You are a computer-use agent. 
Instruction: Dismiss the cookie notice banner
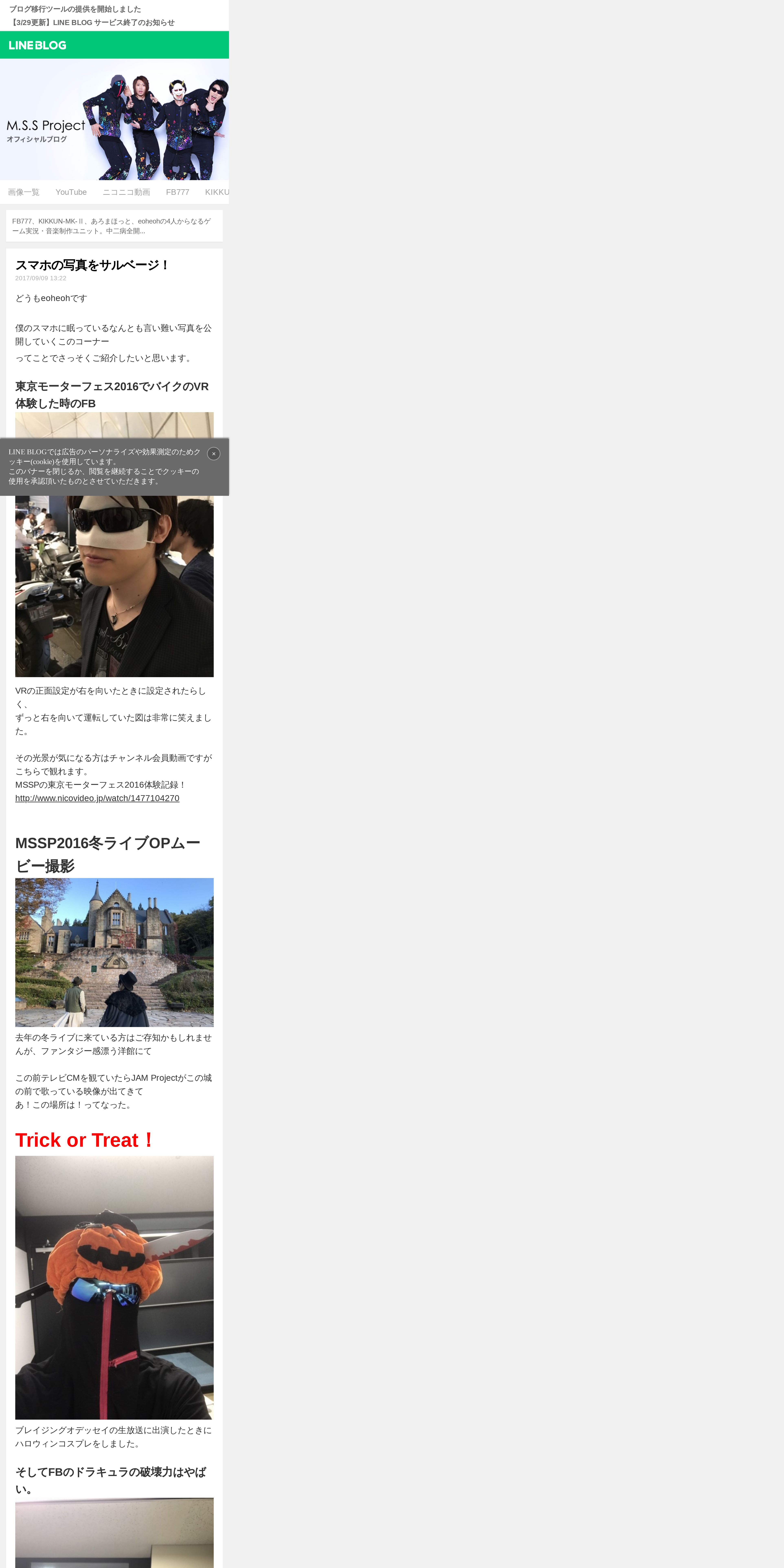click(214, 453)
